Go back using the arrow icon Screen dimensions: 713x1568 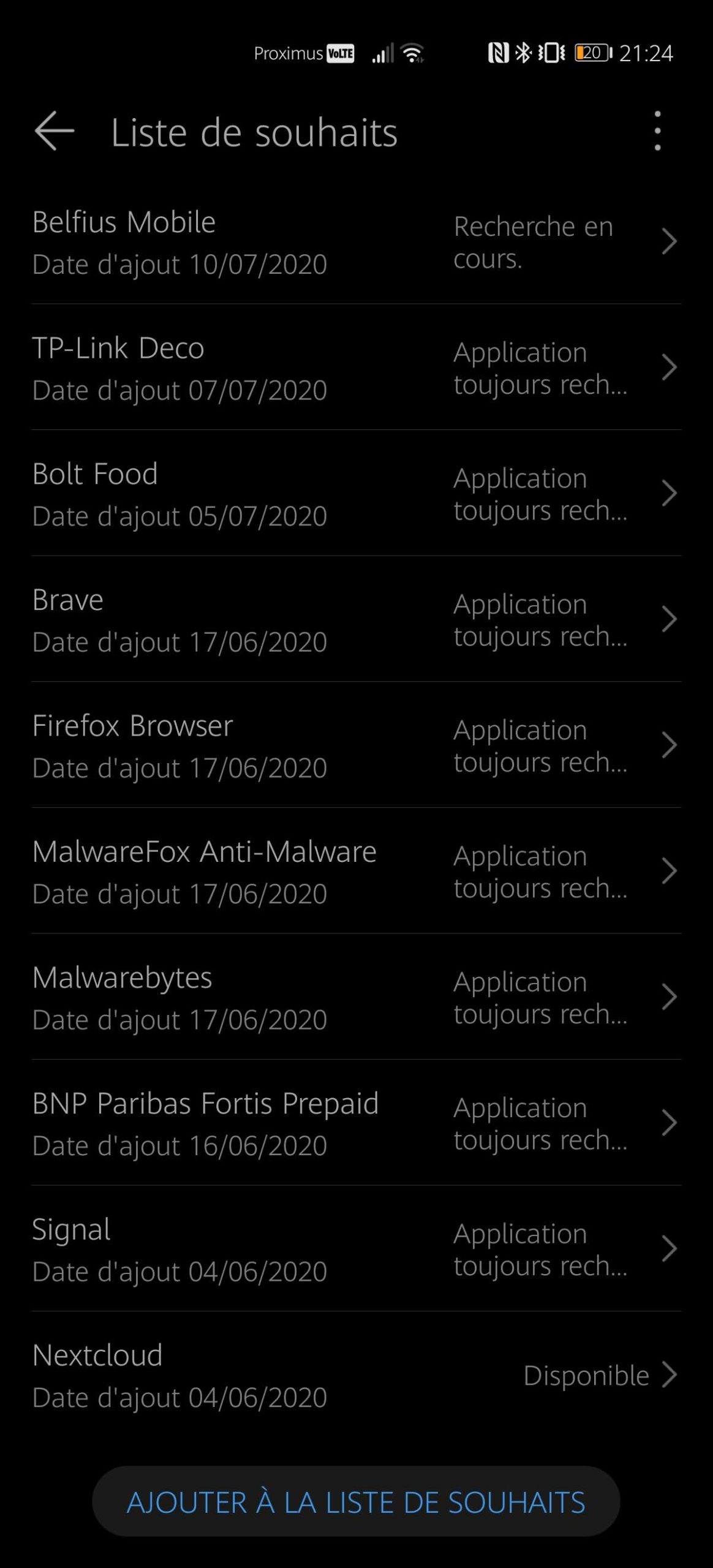(x=55, y=131)
